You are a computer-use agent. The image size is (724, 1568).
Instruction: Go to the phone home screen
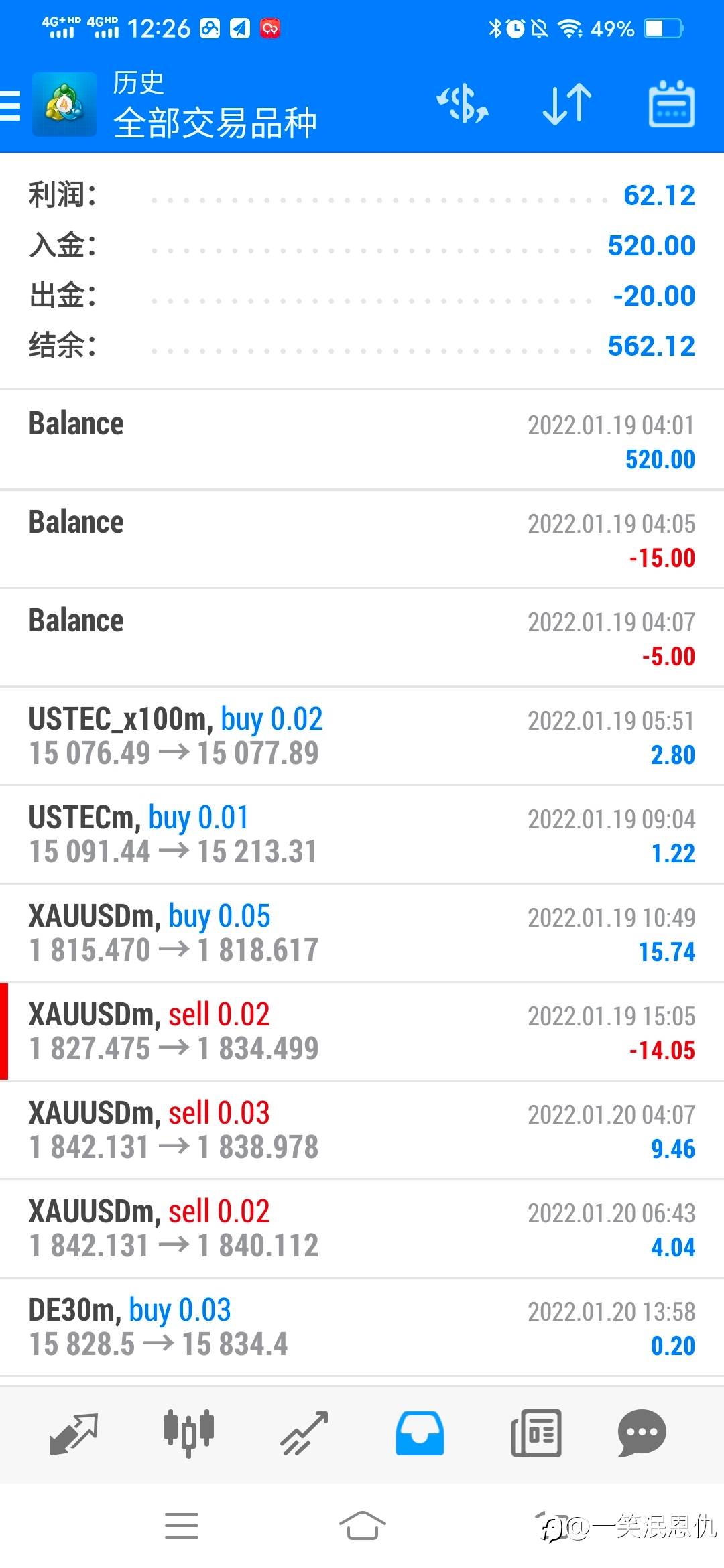362,1526
